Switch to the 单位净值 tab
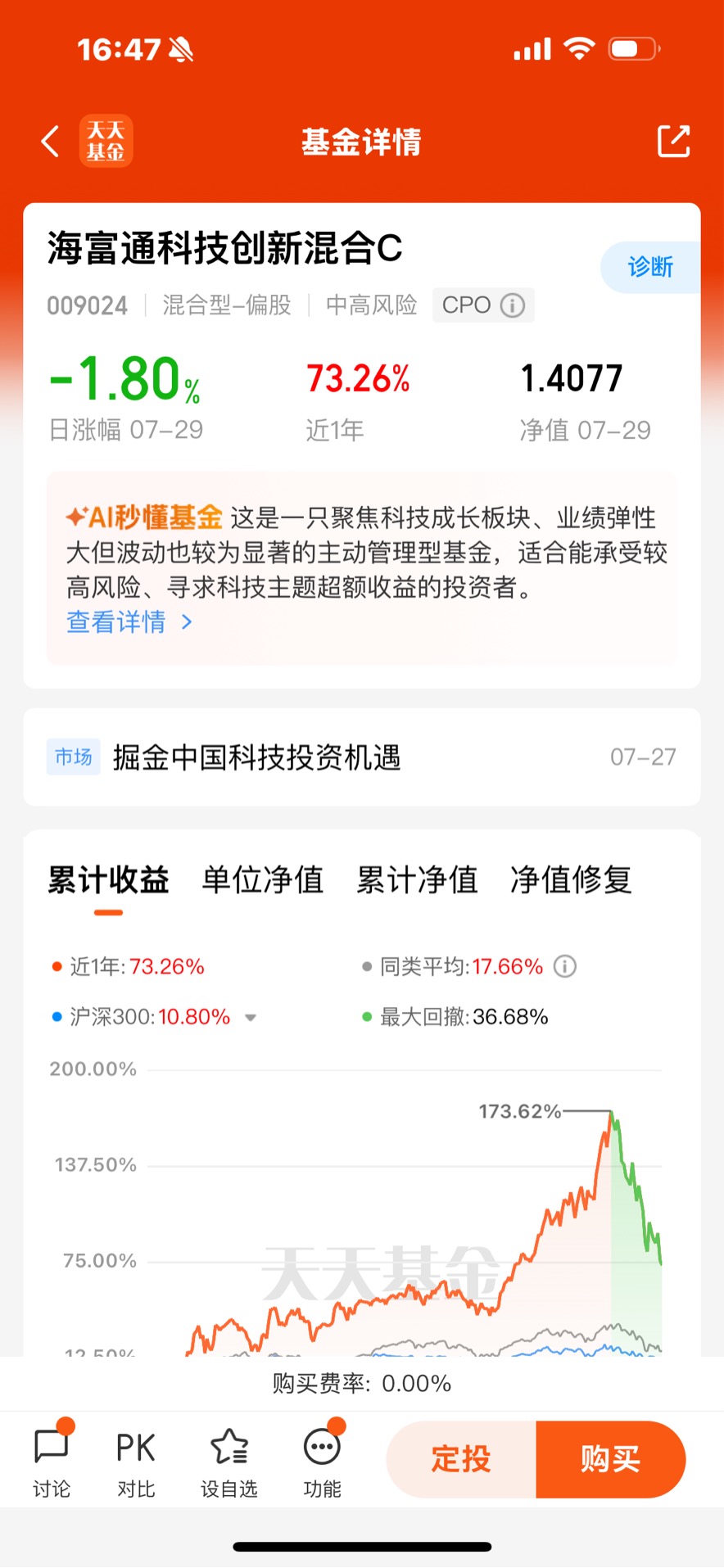This screenshot has height=1568, width=724. (x=263, y=880)
